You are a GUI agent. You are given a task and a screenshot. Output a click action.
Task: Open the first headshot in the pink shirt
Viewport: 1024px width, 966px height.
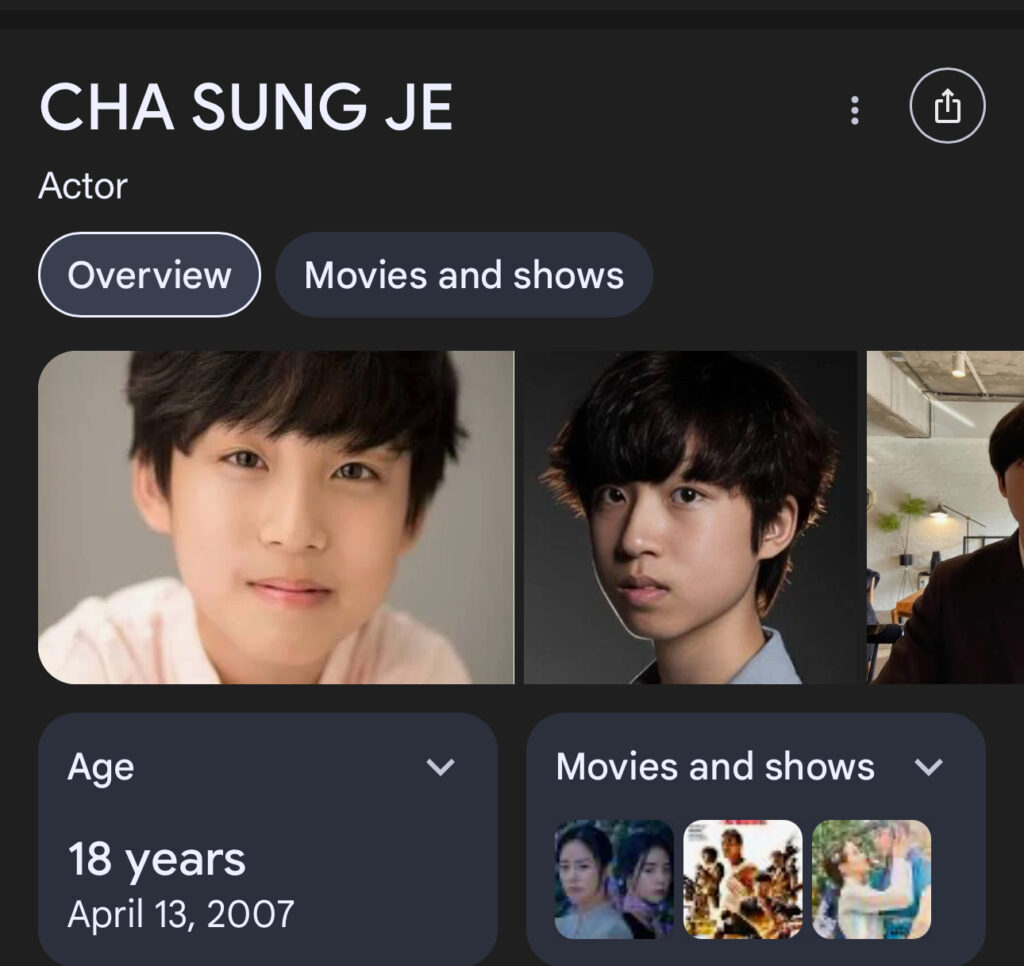276,517
